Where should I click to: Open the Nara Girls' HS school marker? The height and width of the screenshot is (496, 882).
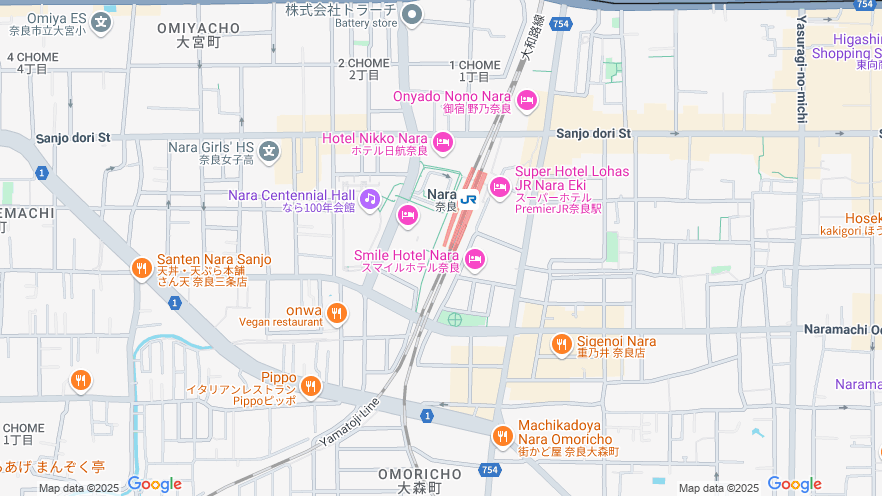click(268, 151)
